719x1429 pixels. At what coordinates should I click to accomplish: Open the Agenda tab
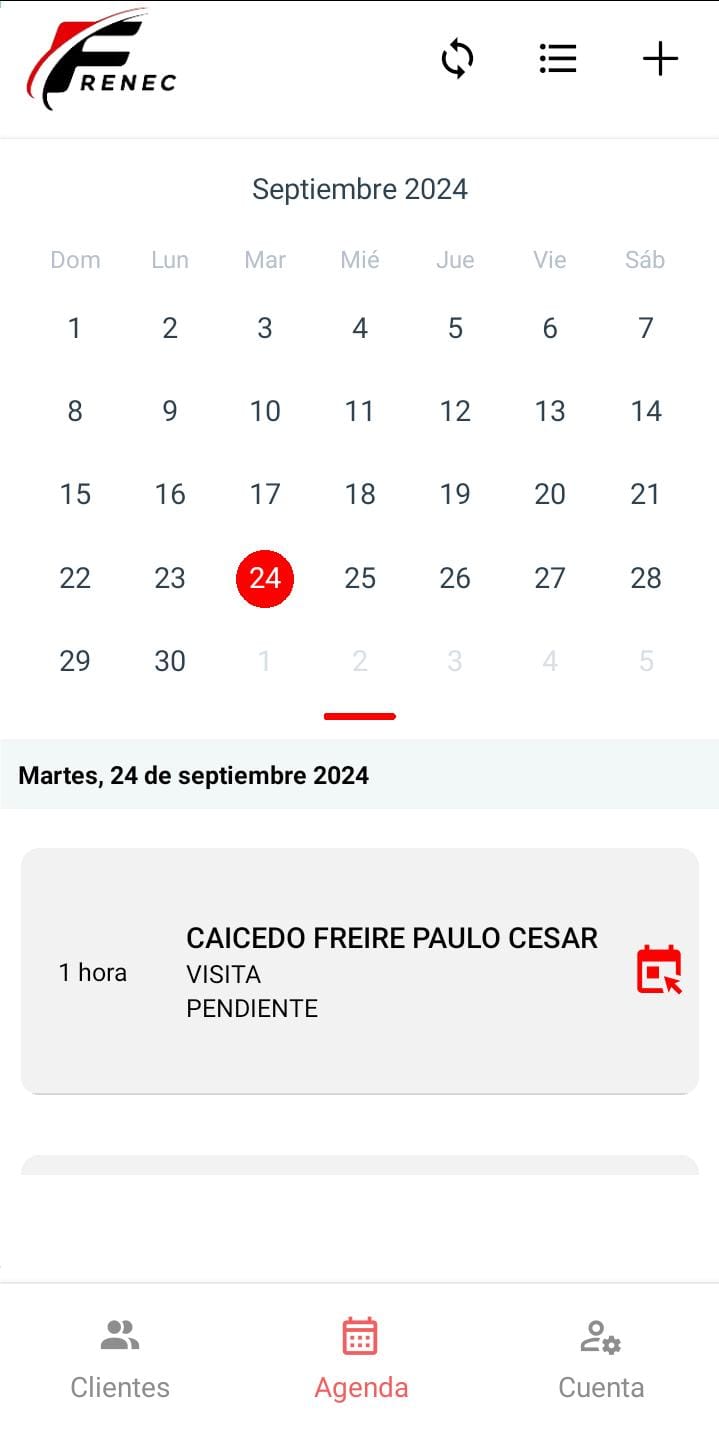(x=360, y=1358)
